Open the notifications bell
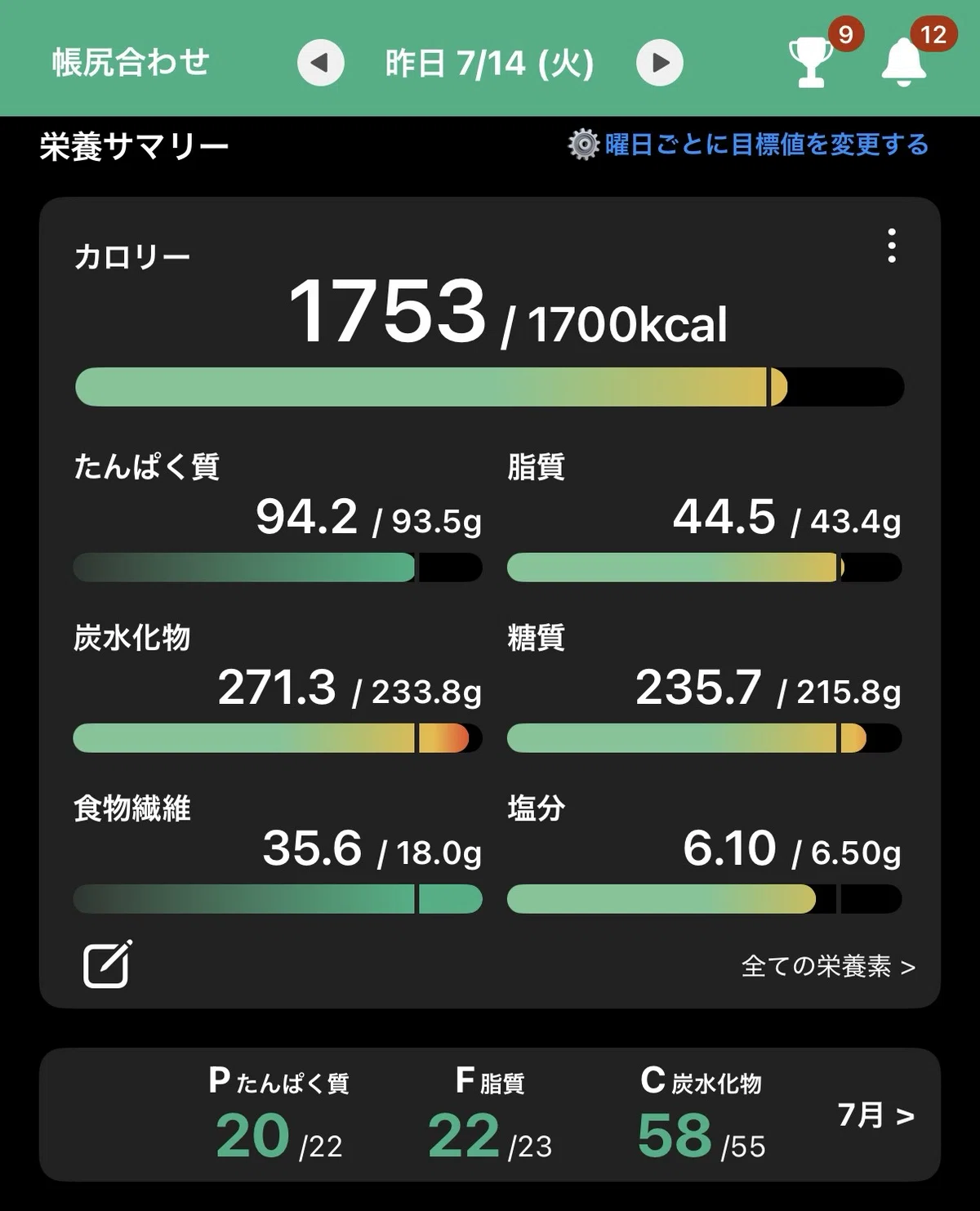The image size is (980, 1211). tap(904, 61)
